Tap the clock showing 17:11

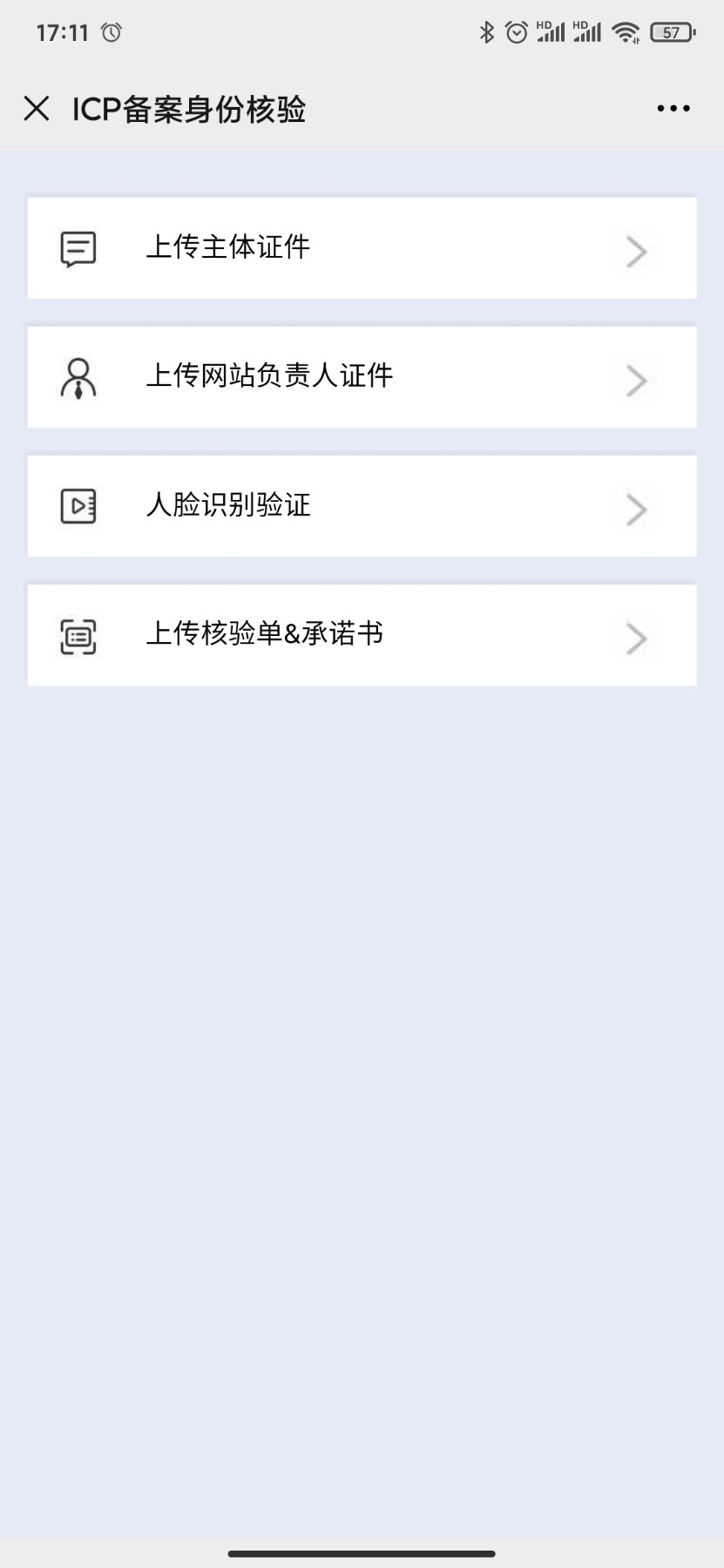[x=63, y=31]
